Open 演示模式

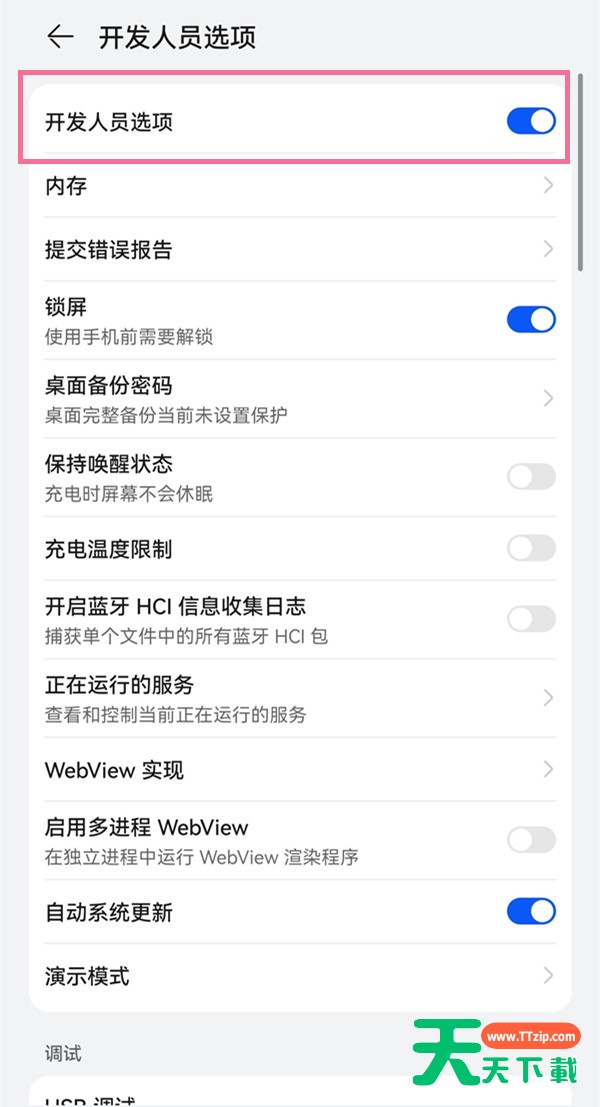coord(300,976)
